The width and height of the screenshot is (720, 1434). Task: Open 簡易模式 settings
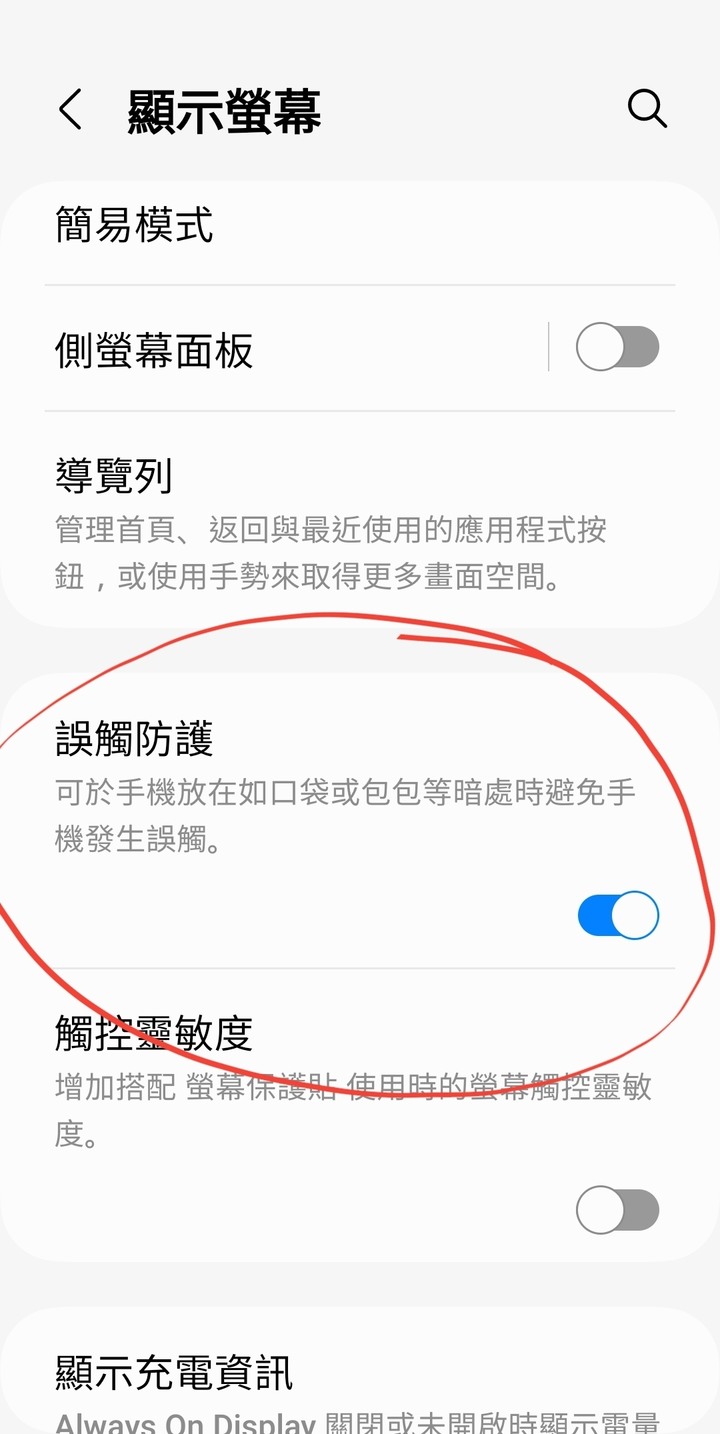click(x=300, y=226)
